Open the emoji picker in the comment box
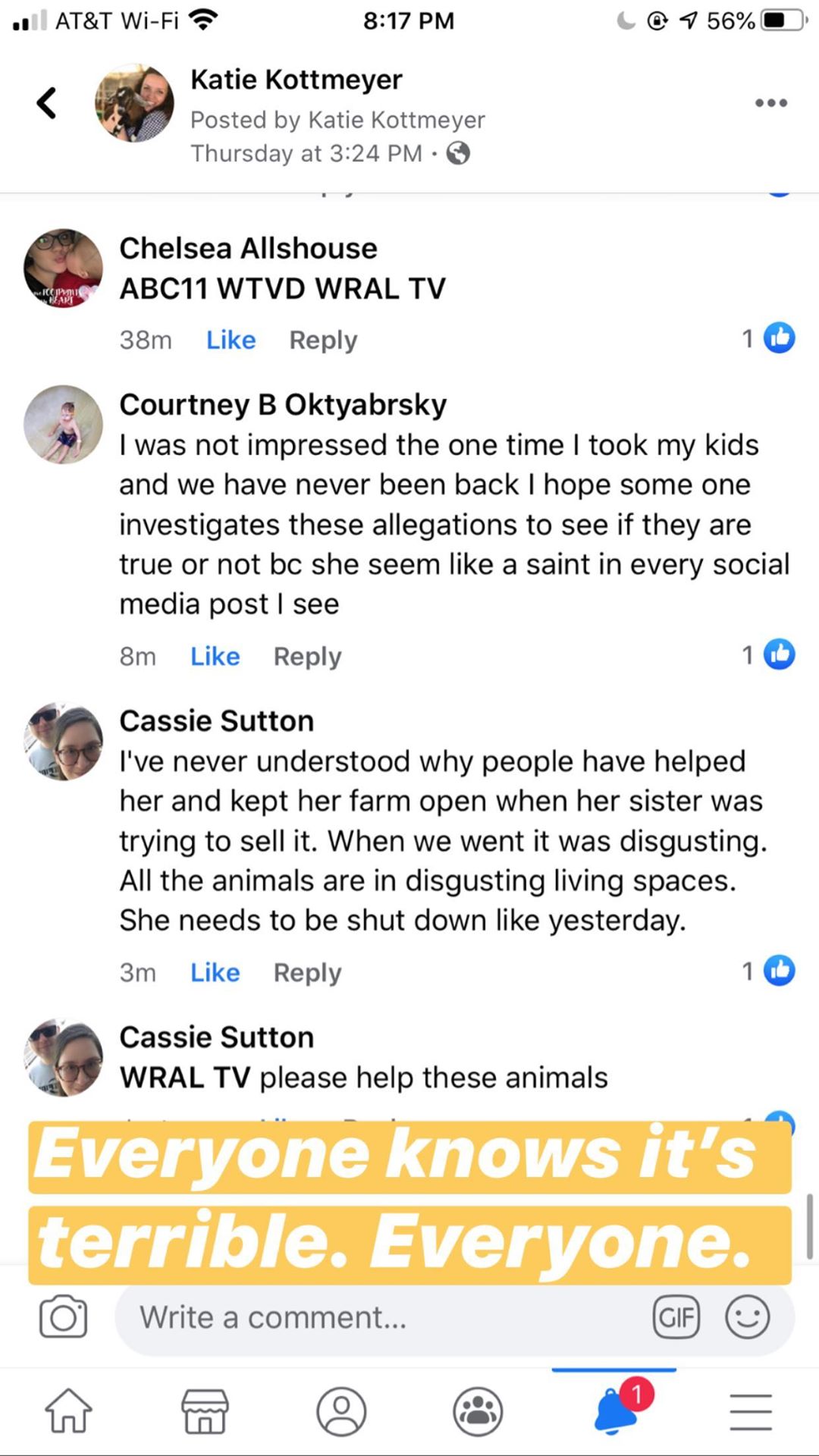The image size is (819, 1456). tap(748, 1318)
